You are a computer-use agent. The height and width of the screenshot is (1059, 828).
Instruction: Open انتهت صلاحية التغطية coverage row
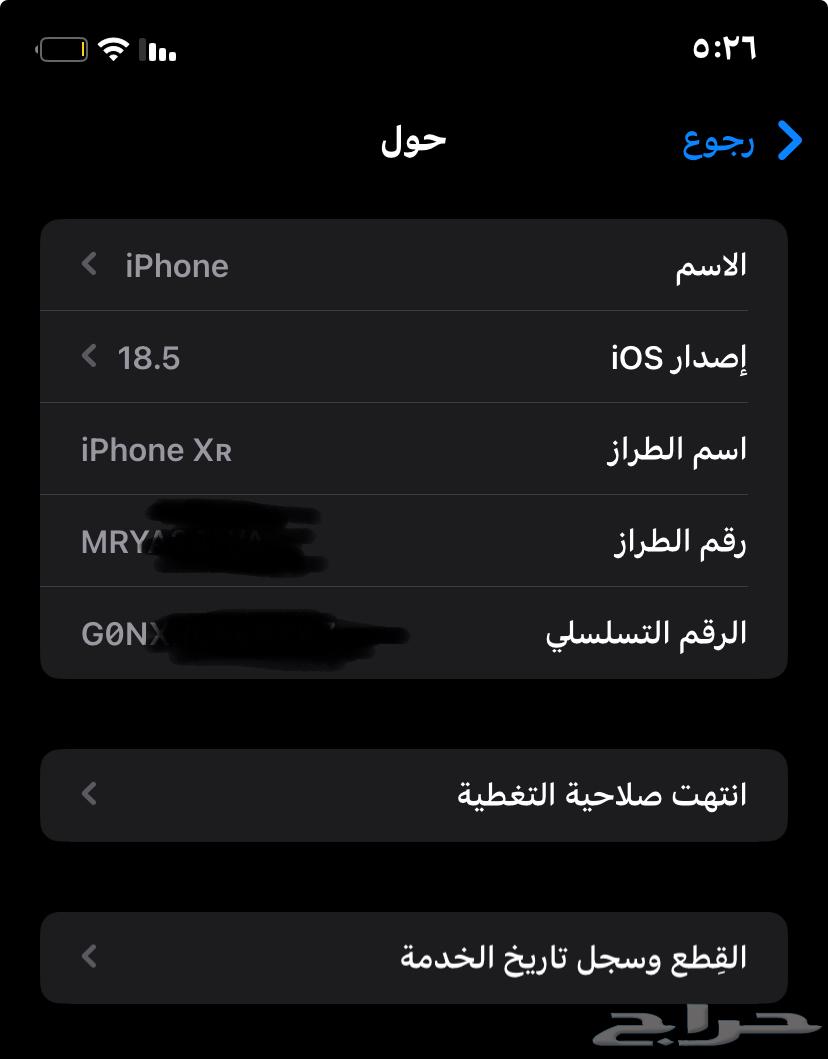414,795
